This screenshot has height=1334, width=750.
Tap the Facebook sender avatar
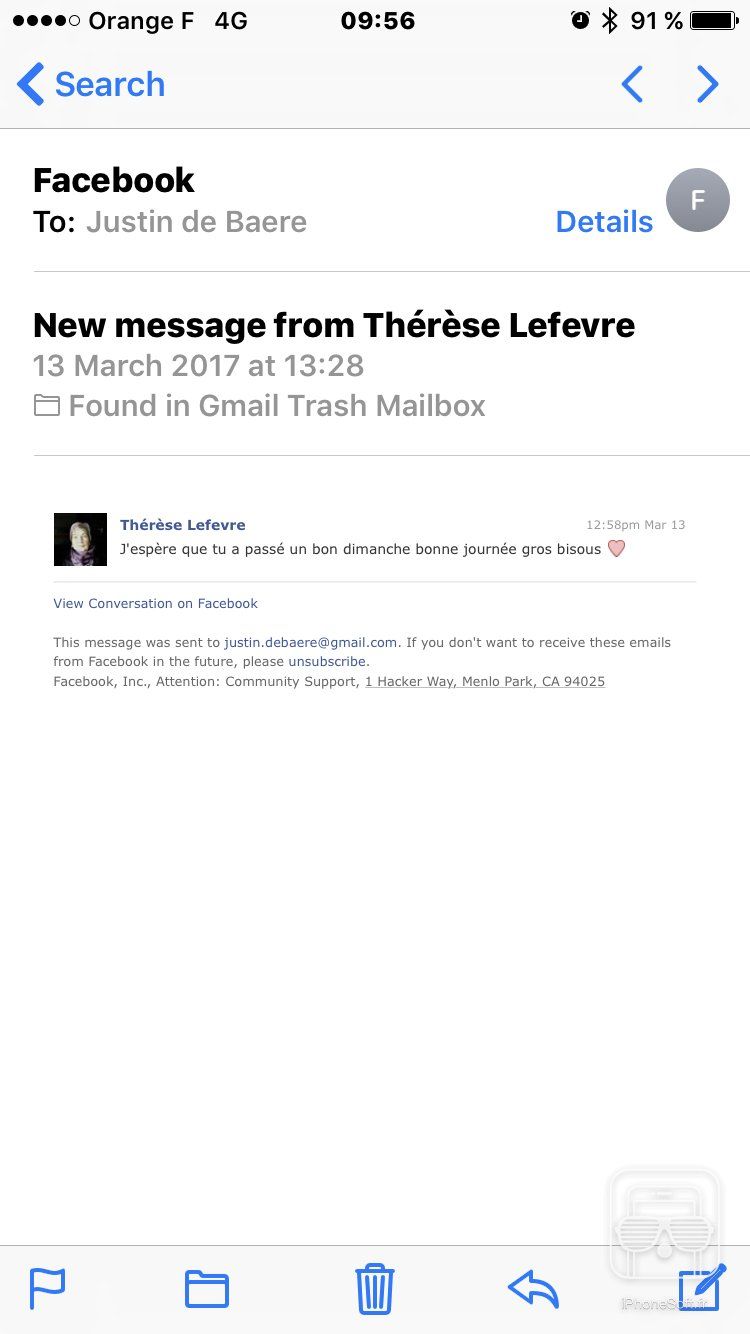[697, 201]
